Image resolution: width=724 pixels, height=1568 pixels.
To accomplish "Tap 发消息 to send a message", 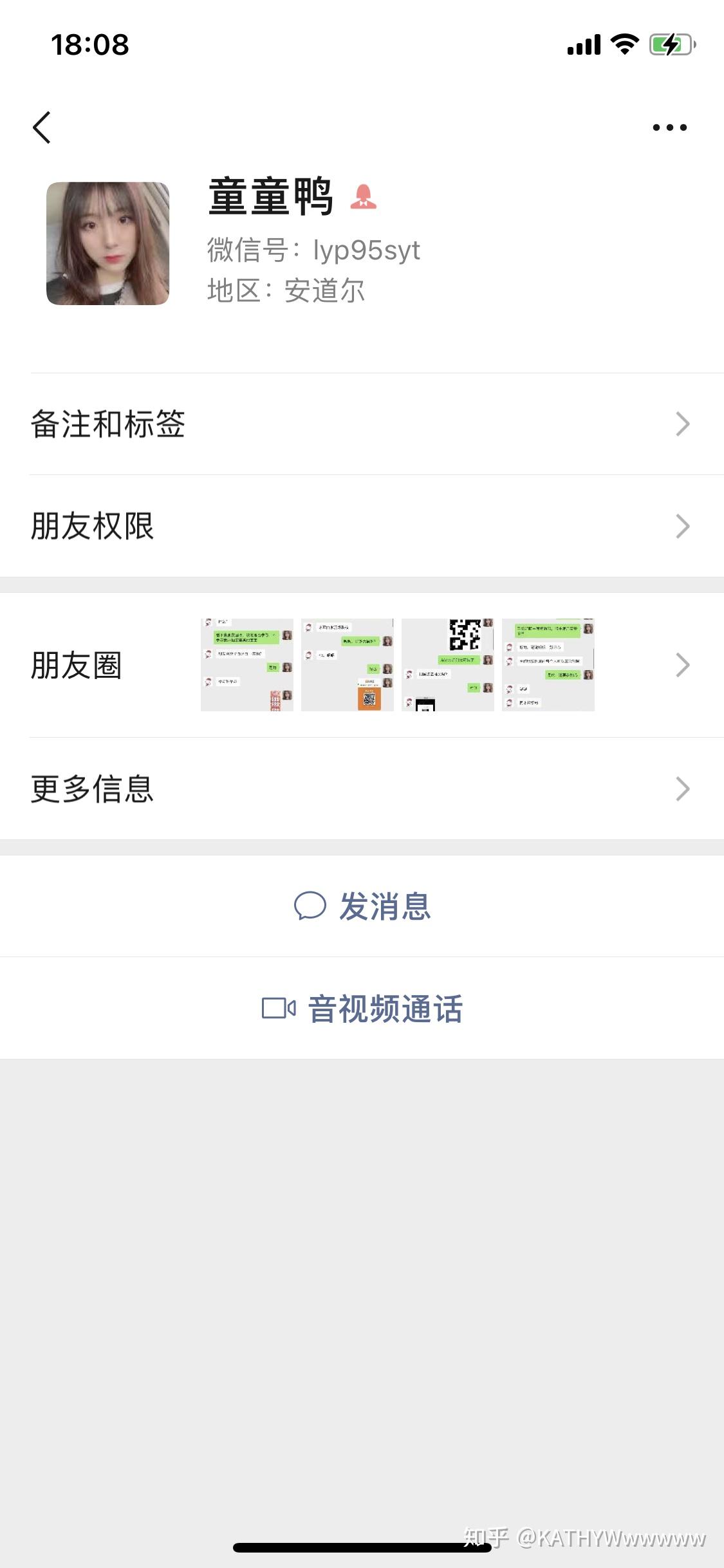I will (x=362, y=906).
